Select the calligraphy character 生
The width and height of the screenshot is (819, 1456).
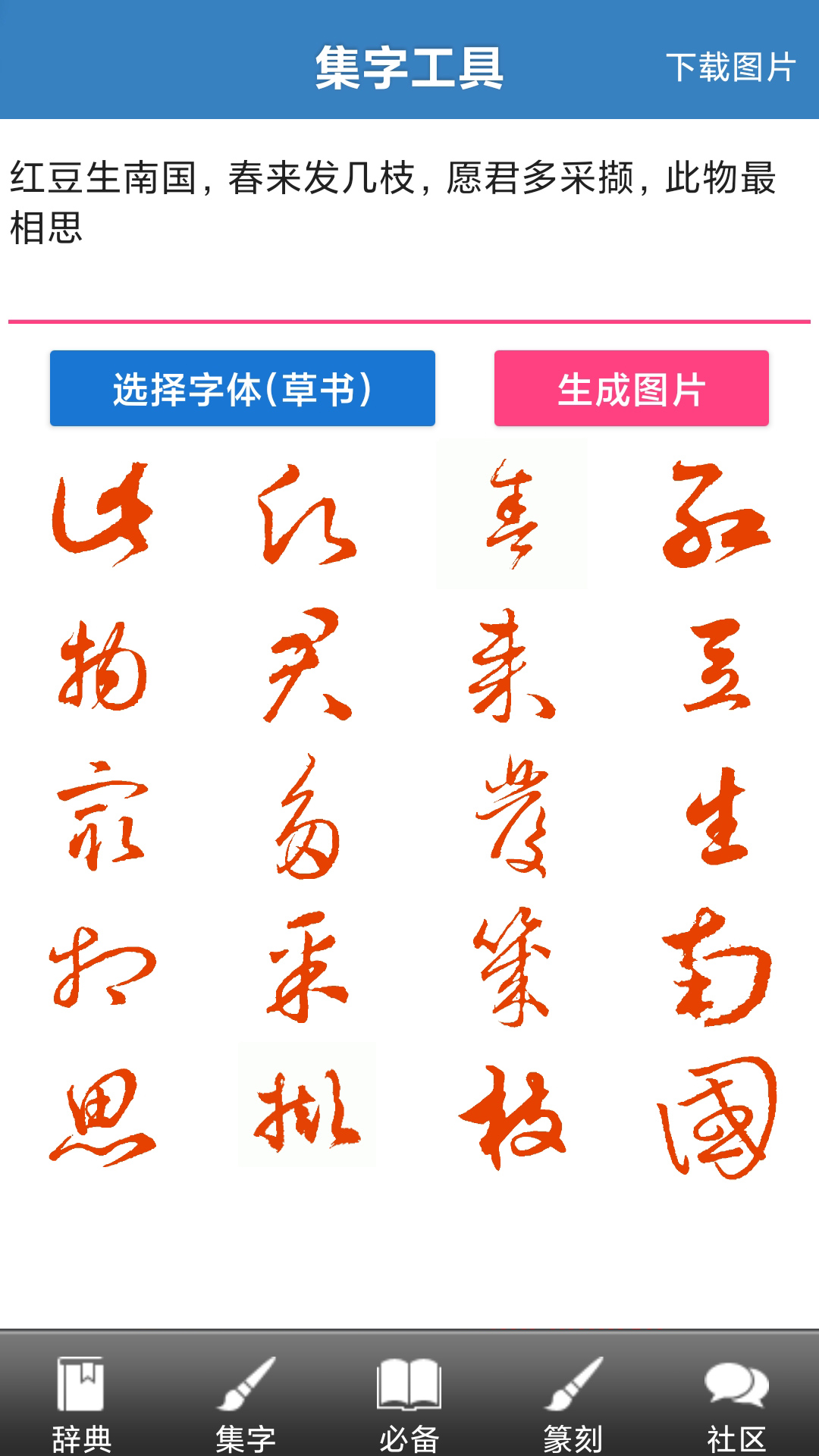[x=717, y=817]
